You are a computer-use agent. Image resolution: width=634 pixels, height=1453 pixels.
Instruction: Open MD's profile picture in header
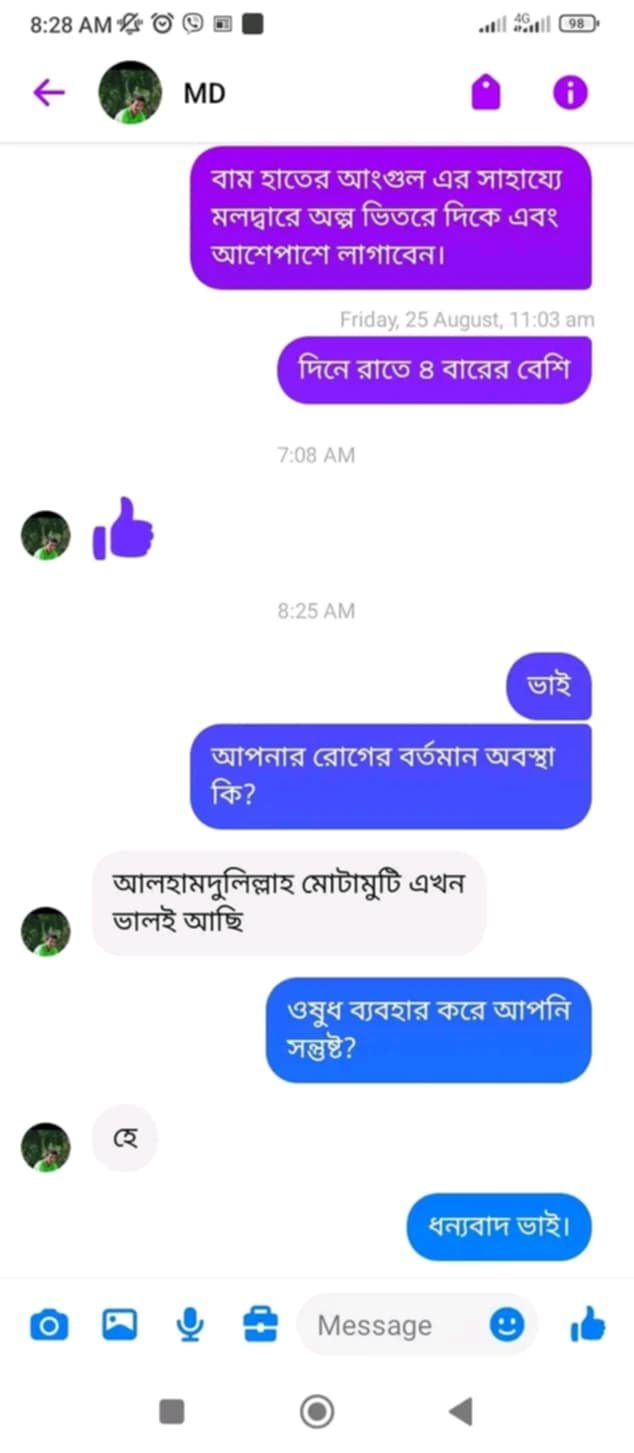click(x=130, y=93)
